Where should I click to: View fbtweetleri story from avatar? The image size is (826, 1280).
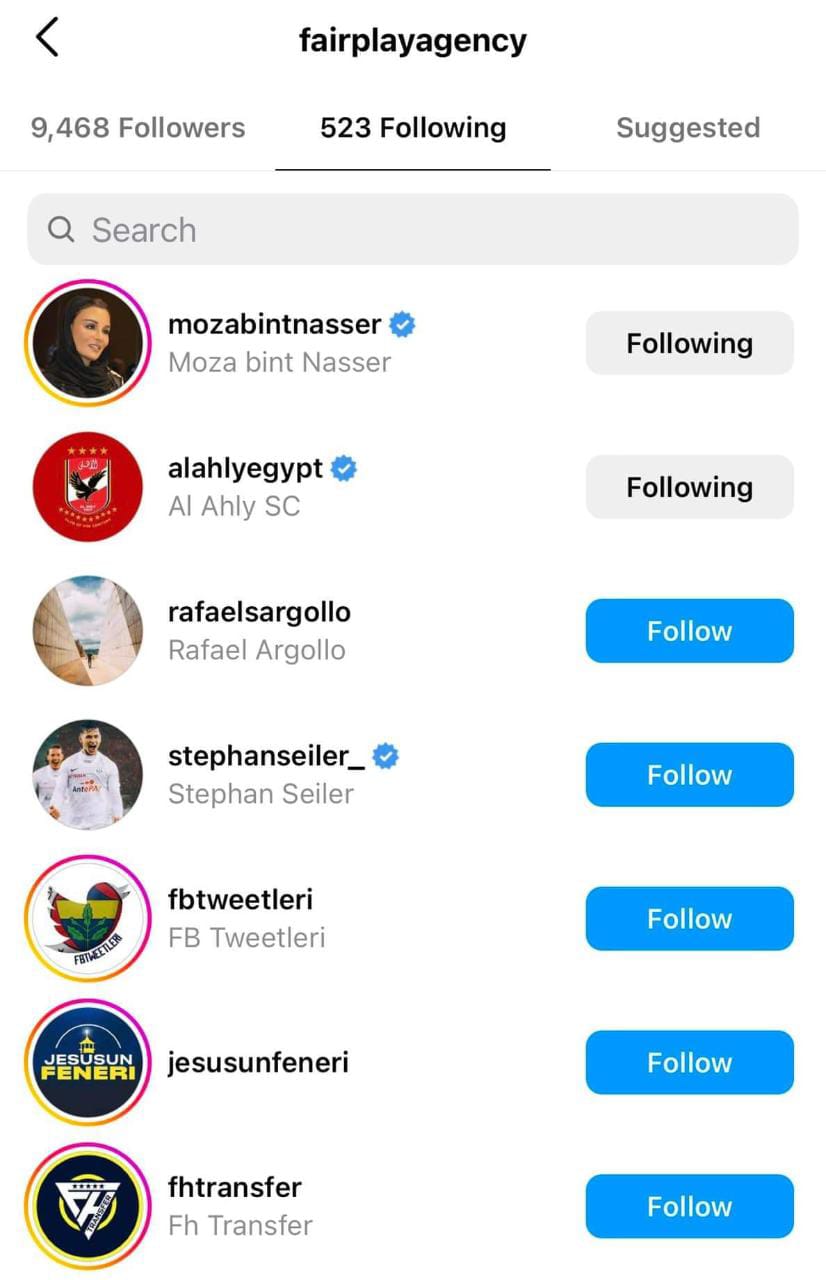(88, 919)
